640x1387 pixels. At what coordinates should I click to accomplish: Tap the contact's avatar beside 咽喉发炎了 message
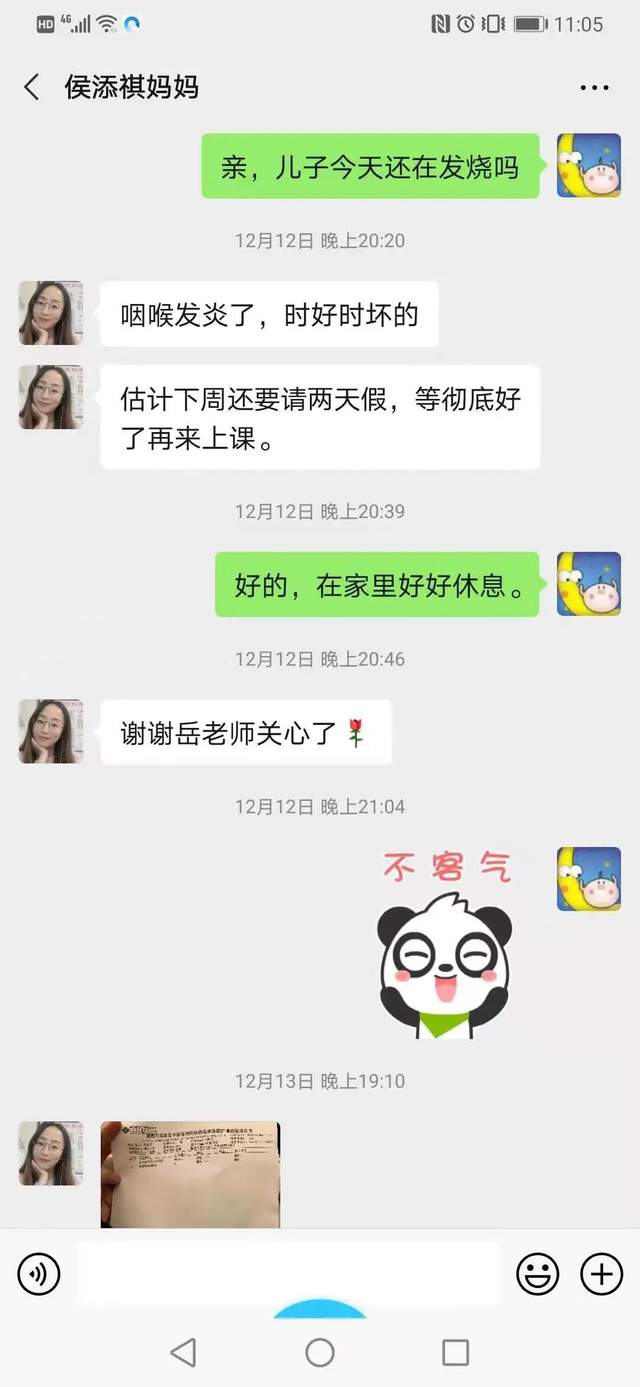click(x=50, y=313)
